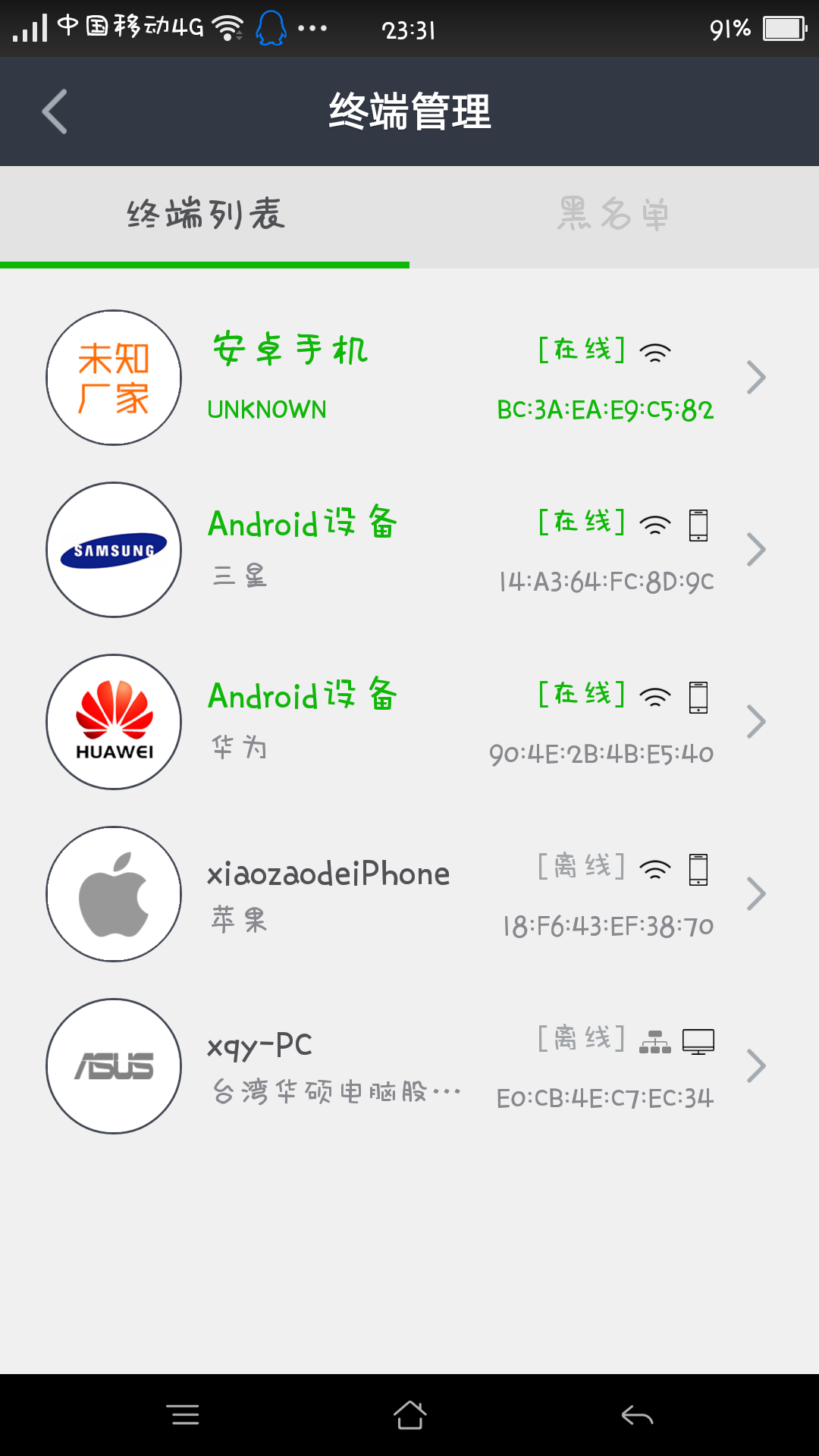This screenshot has height=1456, width=819.
Task: Open the system recent apps menu
Action: click(x=183, y=1415)
